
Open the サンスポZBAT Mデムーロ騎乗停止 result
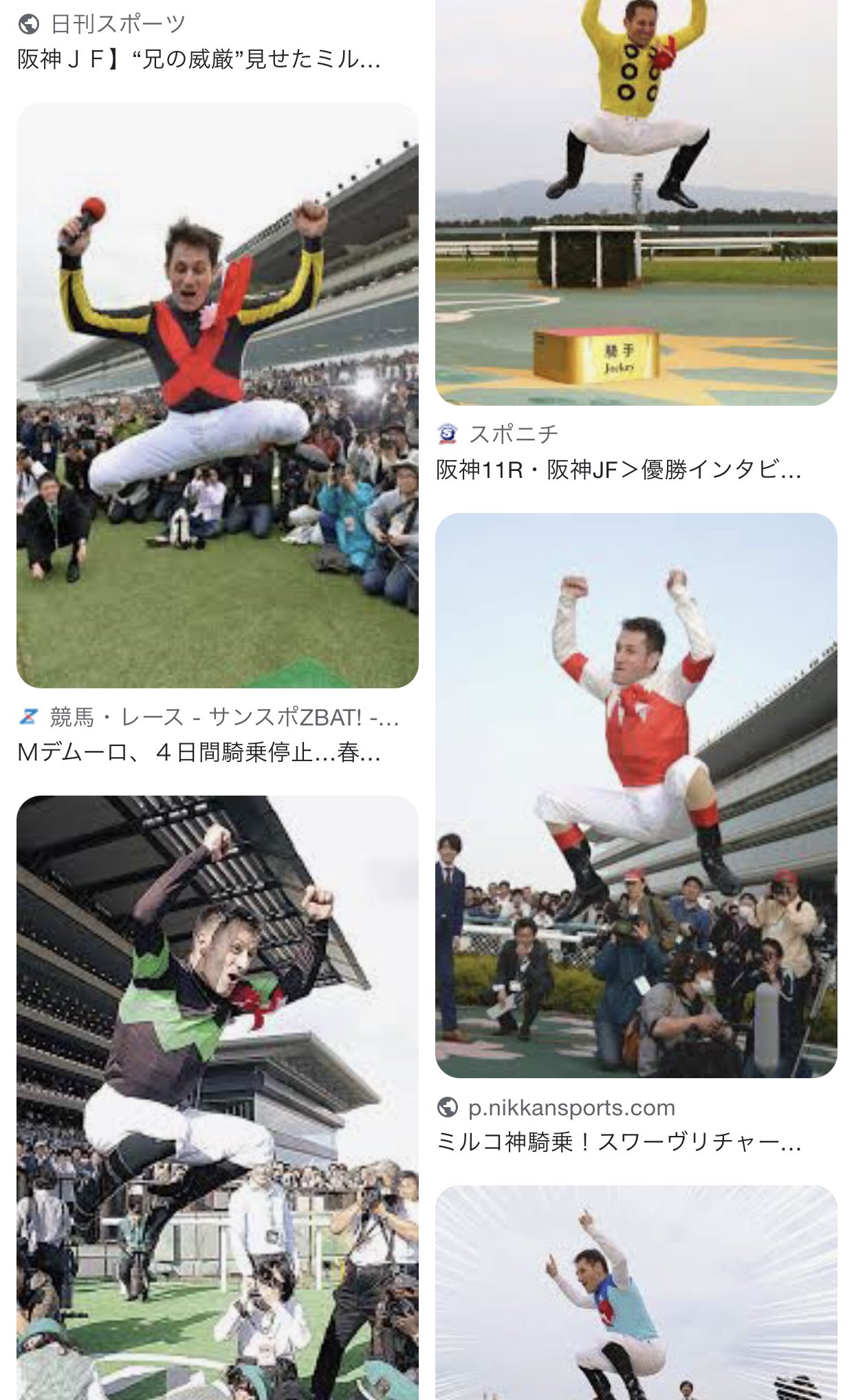(199, 752)
